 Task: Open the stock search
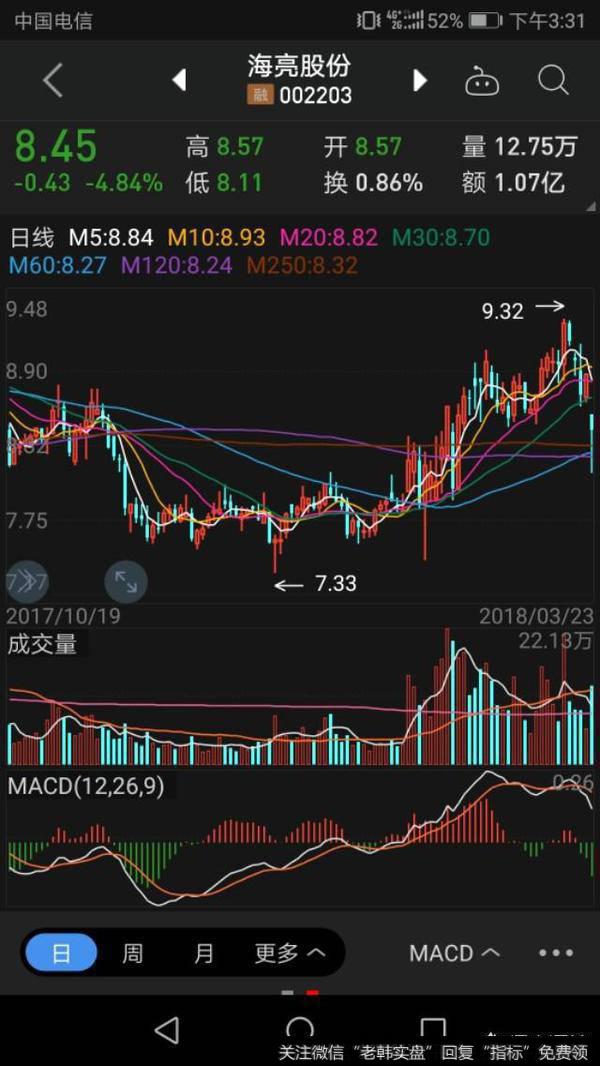pos(553,80)
